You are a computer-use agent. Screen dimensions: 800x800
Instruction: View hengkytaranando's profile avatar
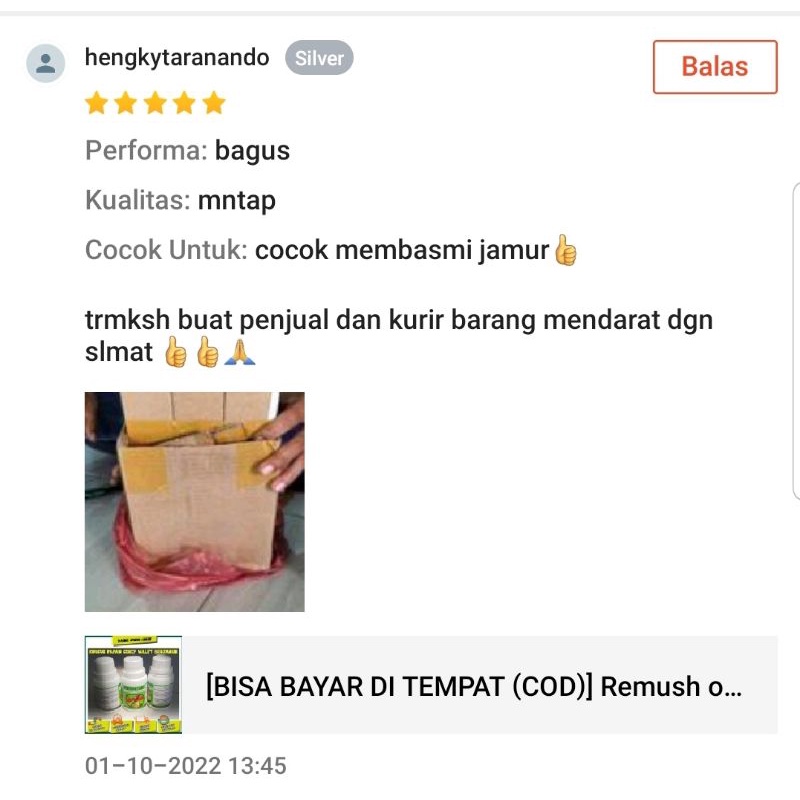pyautogui.click(x=45, y=64)
